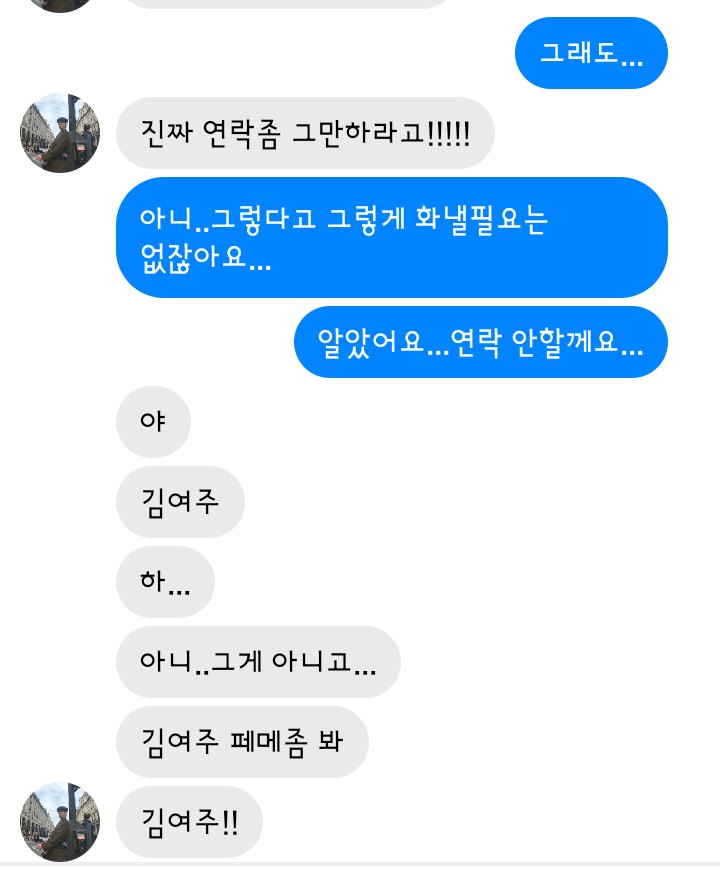
Task: Tap the profile picture next to "김여주!!"
Action: pyautogui.click(x=60, y=822)
